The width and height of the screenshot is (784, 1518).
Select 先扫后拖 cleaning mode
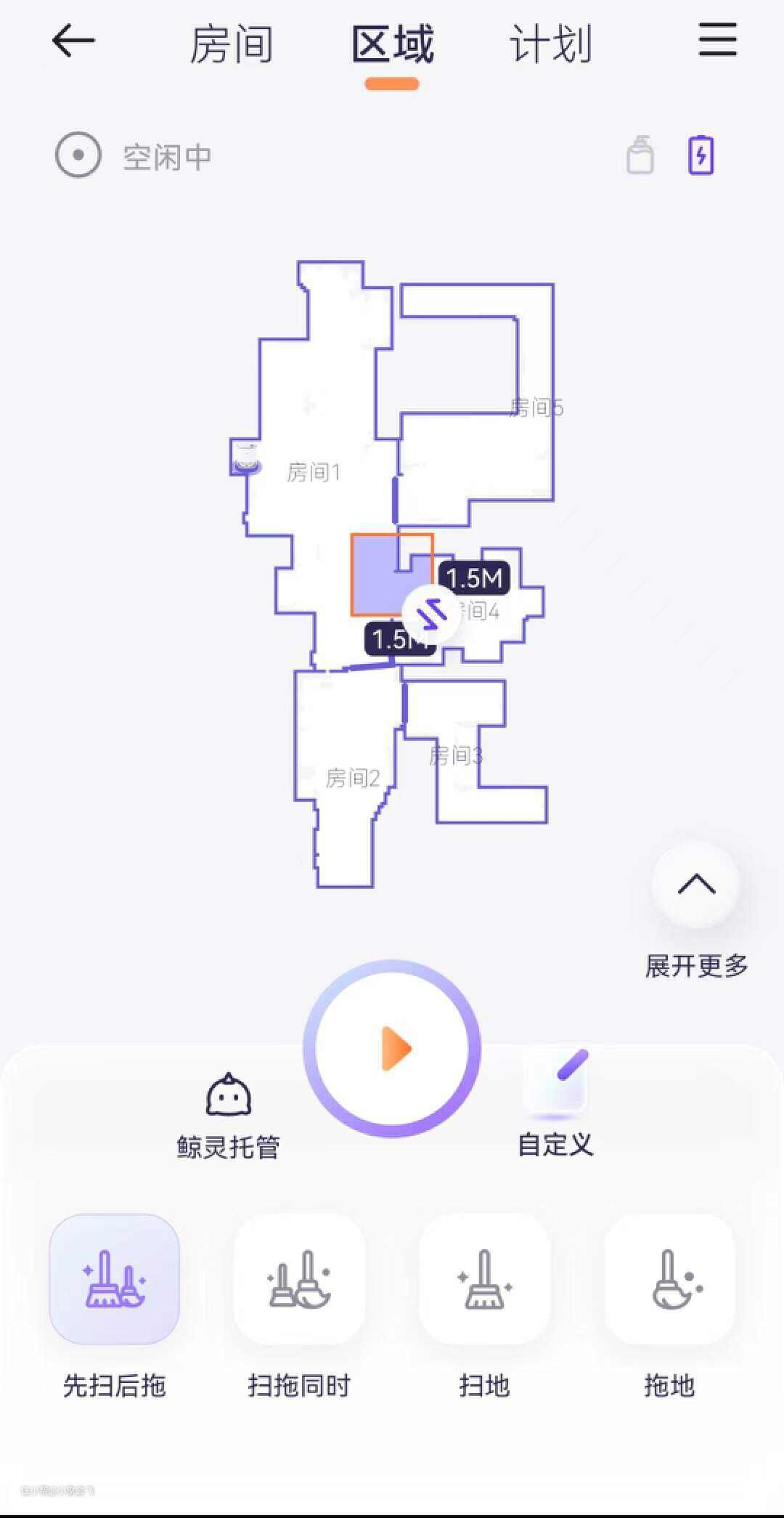115,1280
